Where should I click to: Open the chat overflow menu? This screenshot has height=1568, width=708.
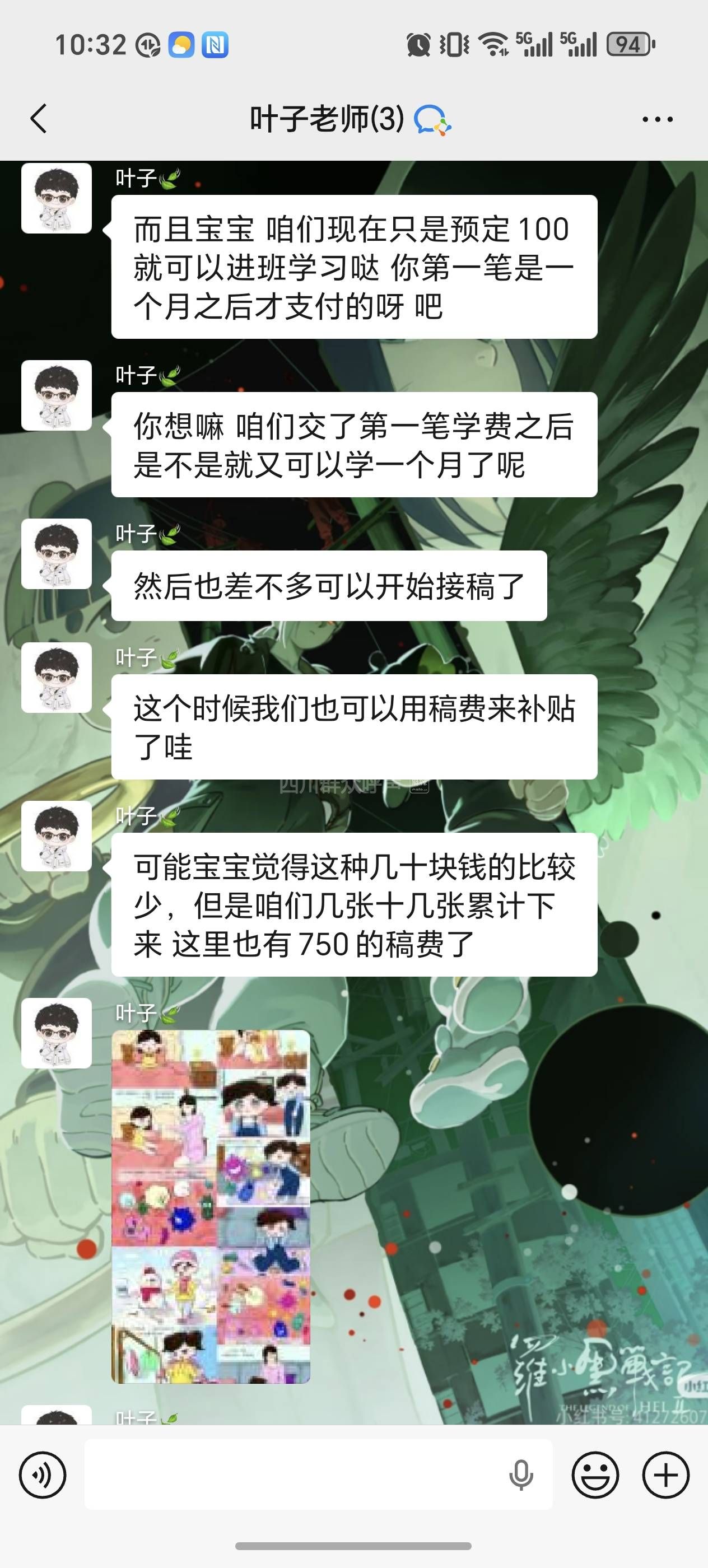pos(658,119)
